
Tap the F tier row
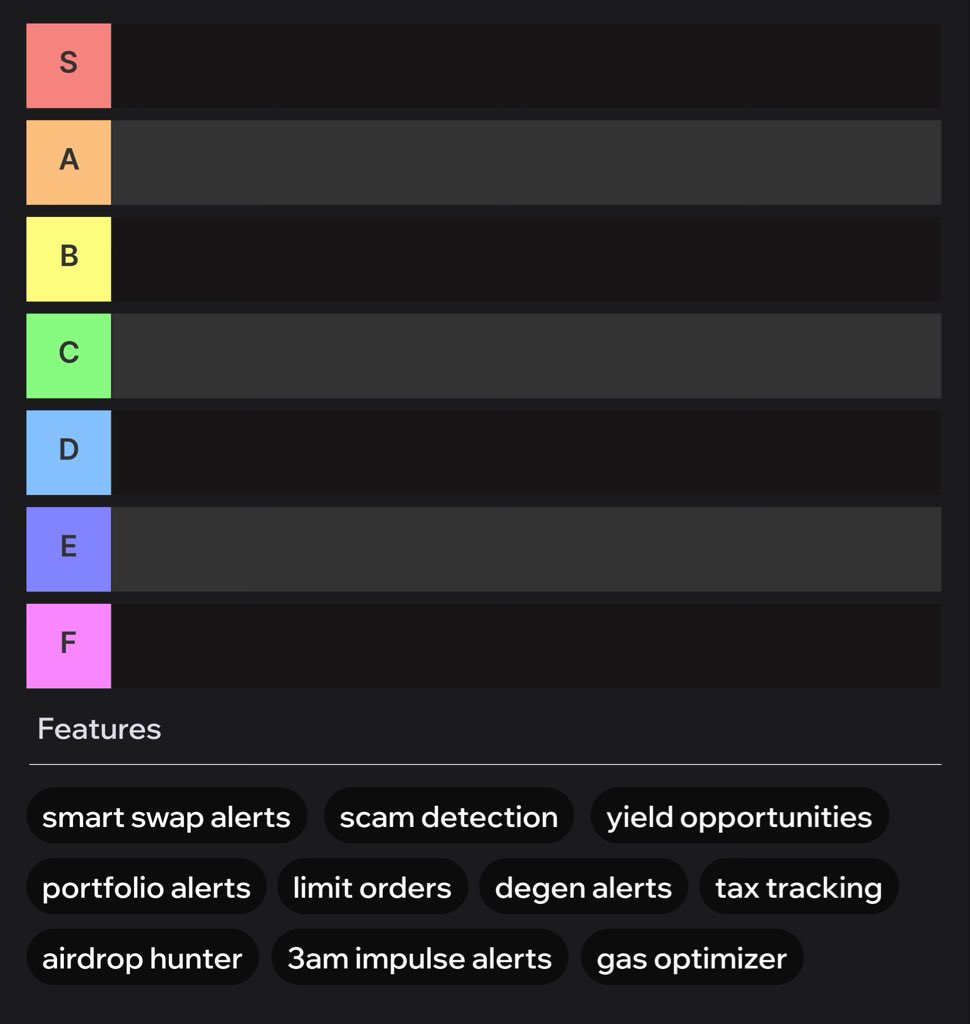pyautogui.click(x=525, y=646)
